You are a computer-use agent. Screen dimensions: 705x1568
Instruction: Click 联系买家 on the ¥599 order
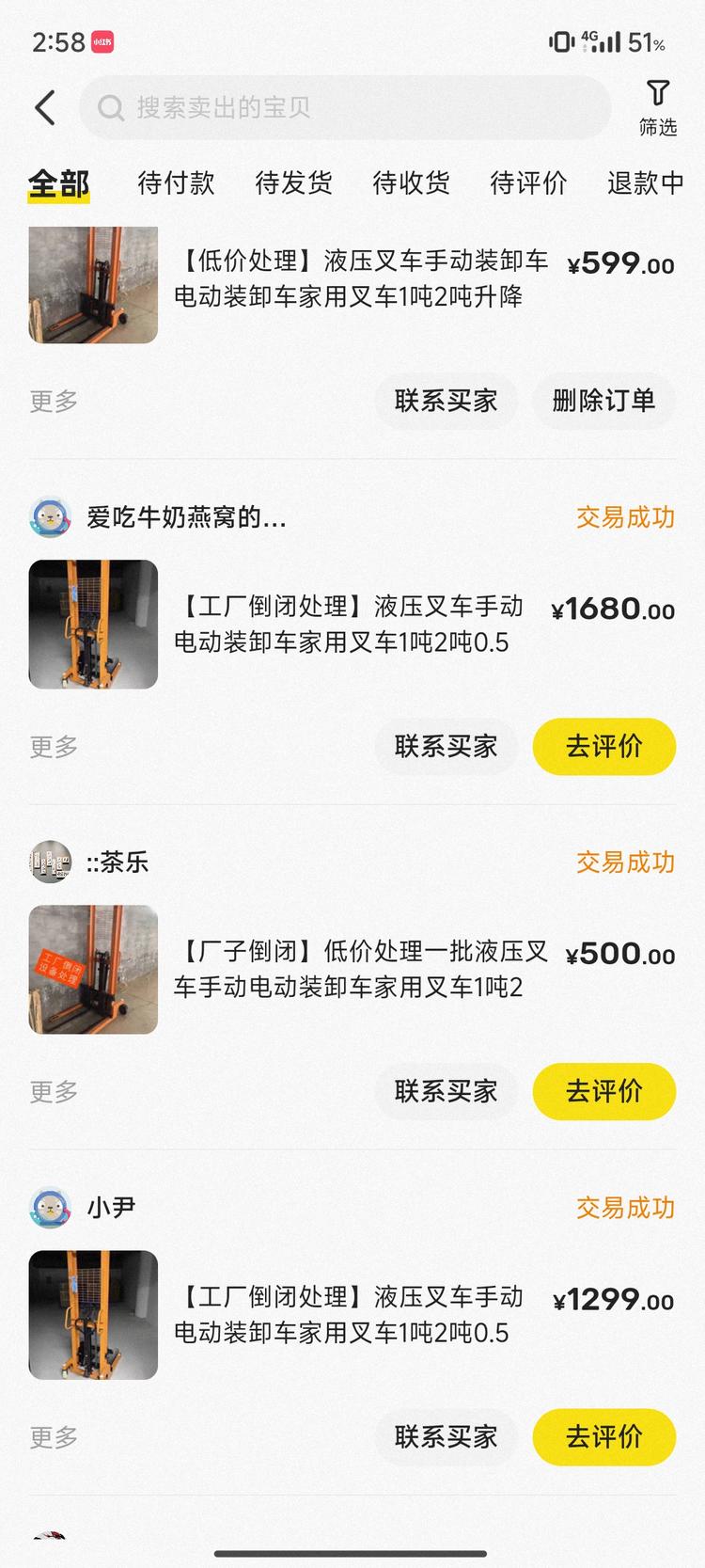(x=445, y=401)
